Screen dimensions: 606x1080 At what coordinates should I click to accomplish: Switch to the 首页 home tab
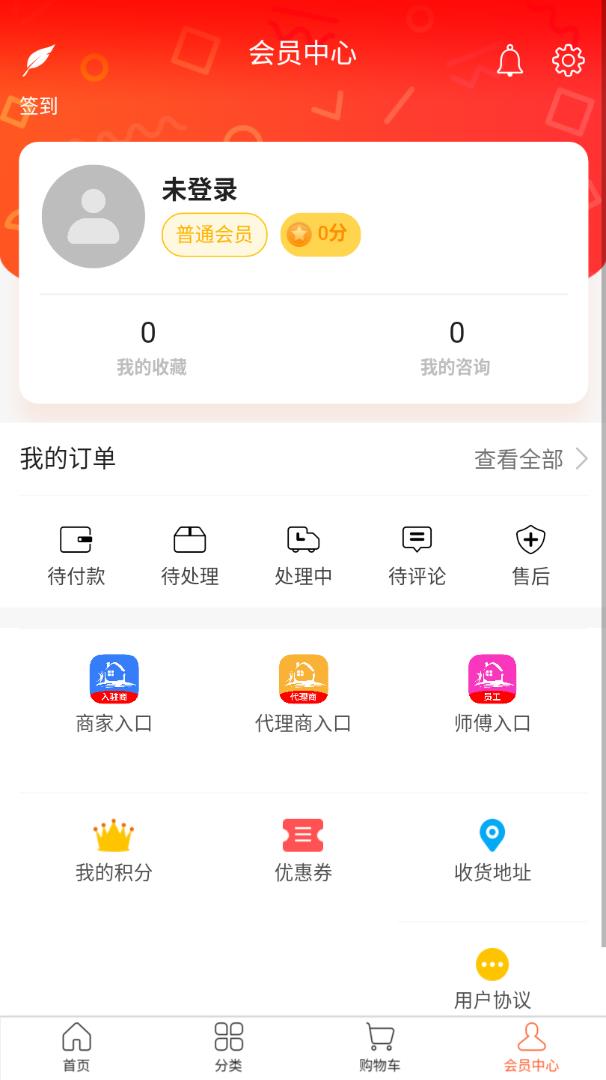[x=76, y=1047]
